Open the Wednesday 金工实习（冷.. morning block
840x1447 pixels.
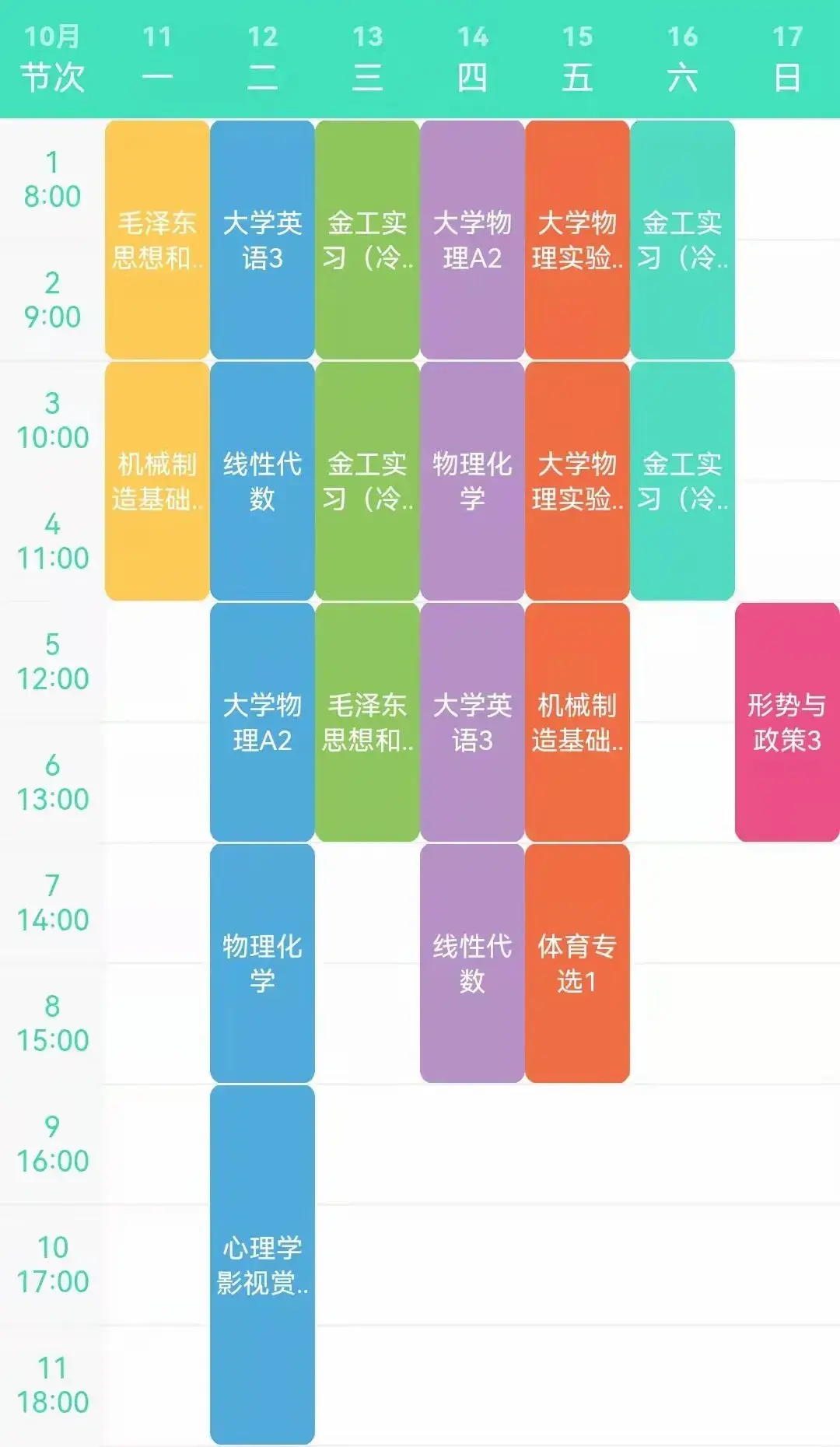[x=367, y=241]
